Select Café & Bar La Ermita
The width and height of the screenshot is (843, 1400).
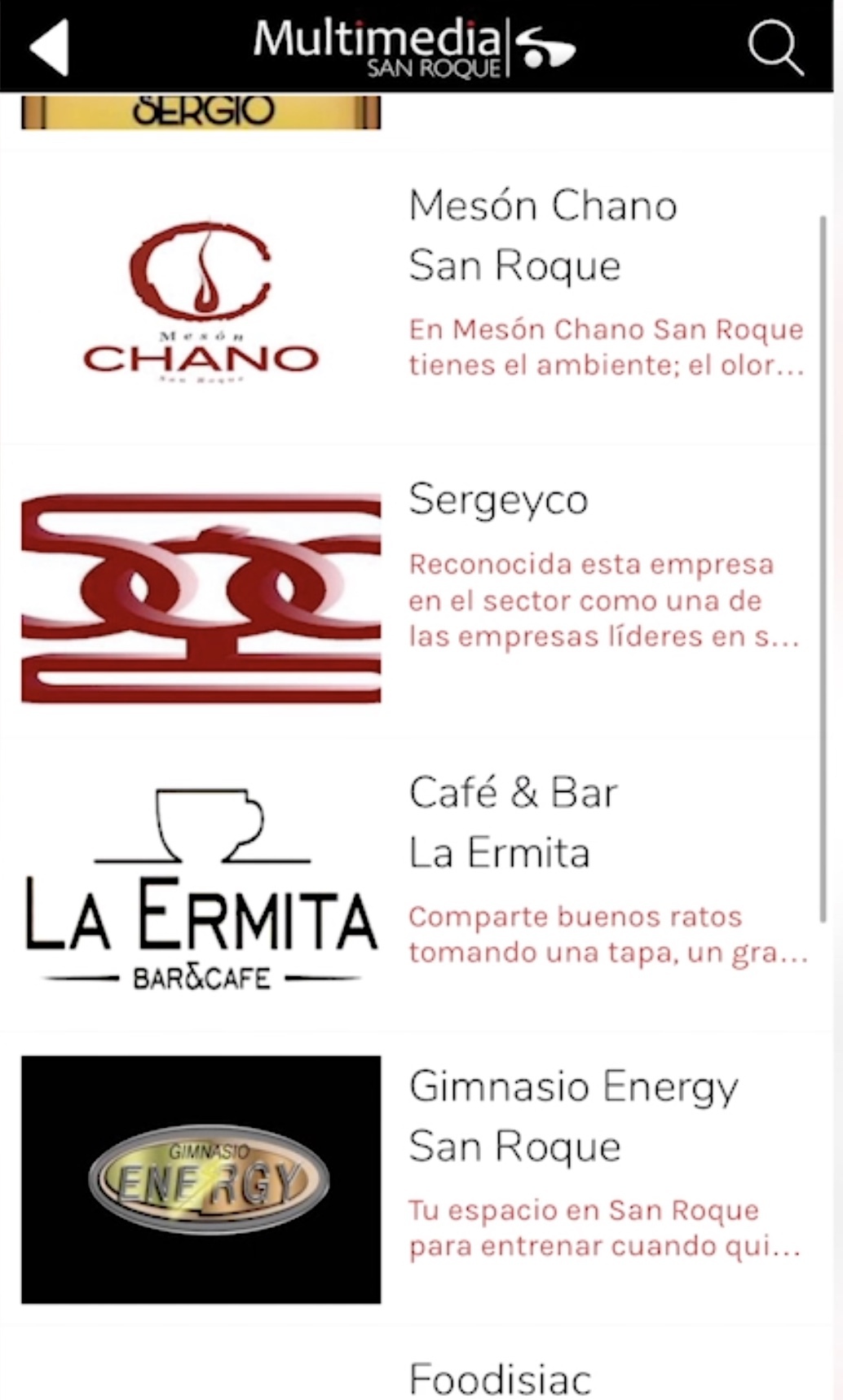tap(514, 823)
